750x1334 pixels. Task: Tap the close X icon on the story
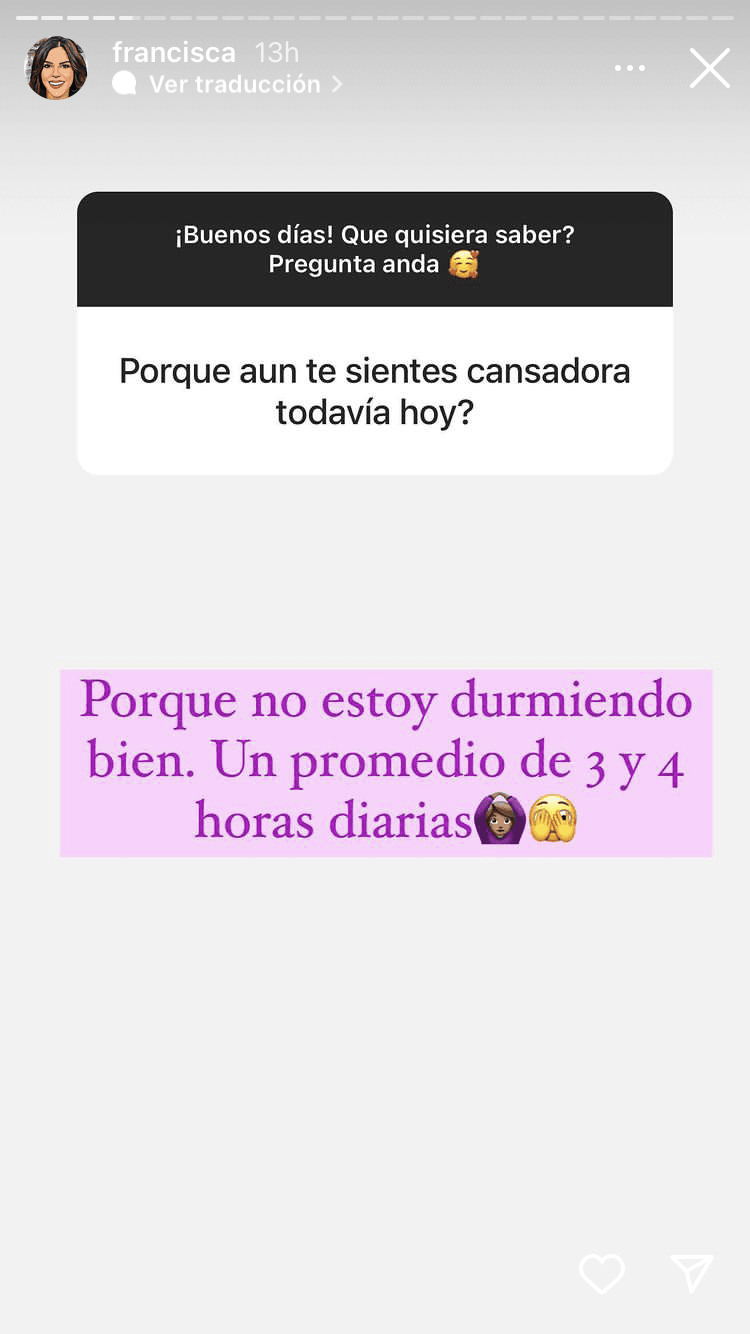click(x=710, y=67)
